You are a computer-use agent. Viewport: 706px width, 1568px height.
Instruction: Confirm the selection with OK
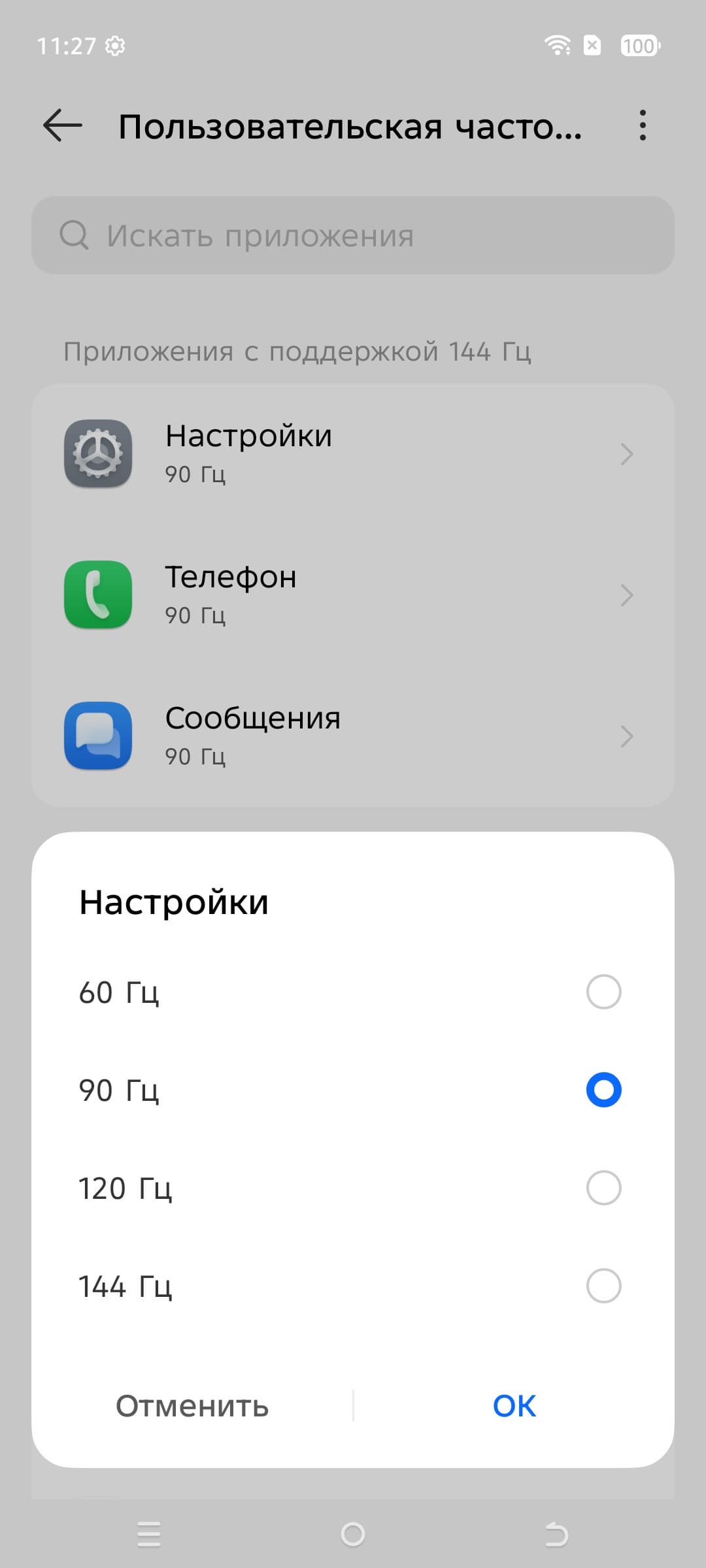514,1406
